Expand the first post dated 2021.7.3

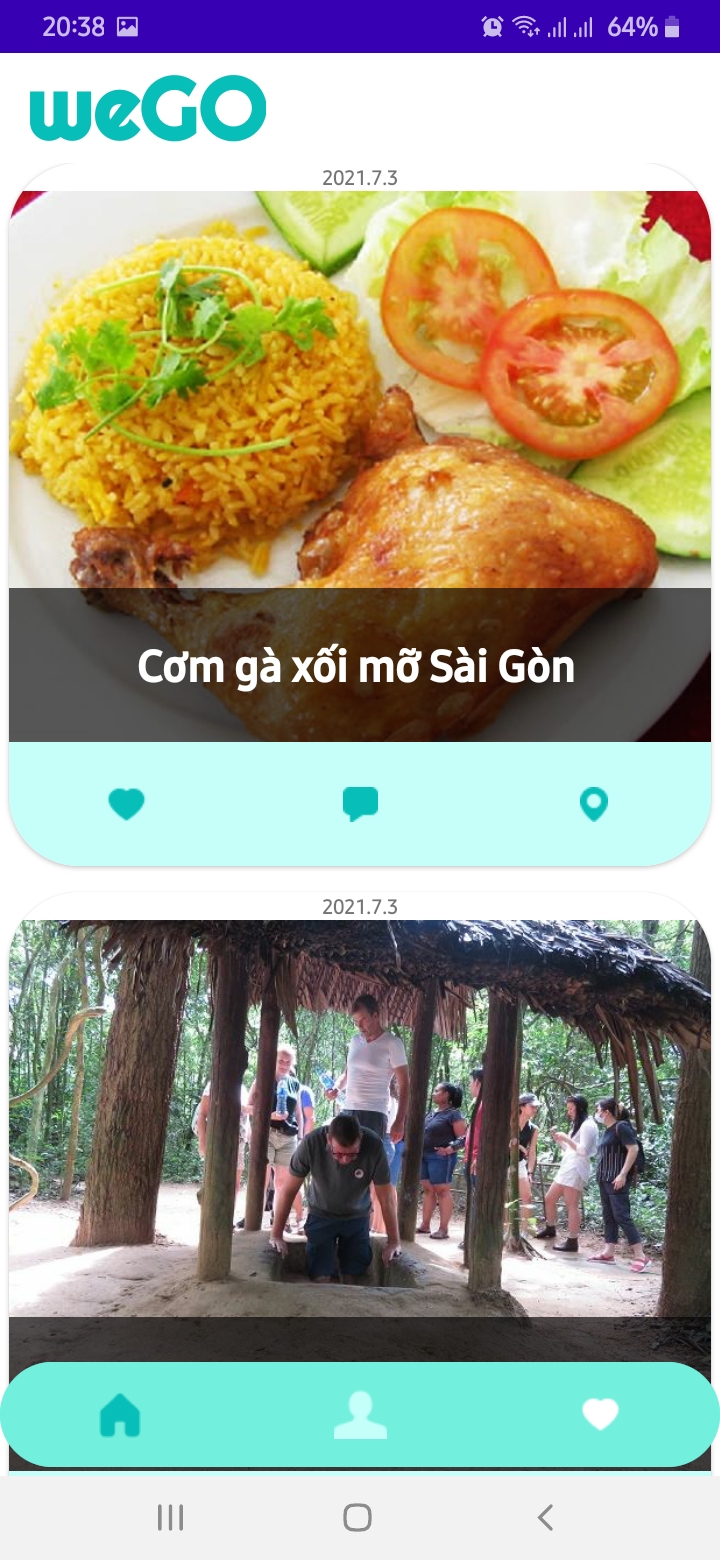point(360,180)
